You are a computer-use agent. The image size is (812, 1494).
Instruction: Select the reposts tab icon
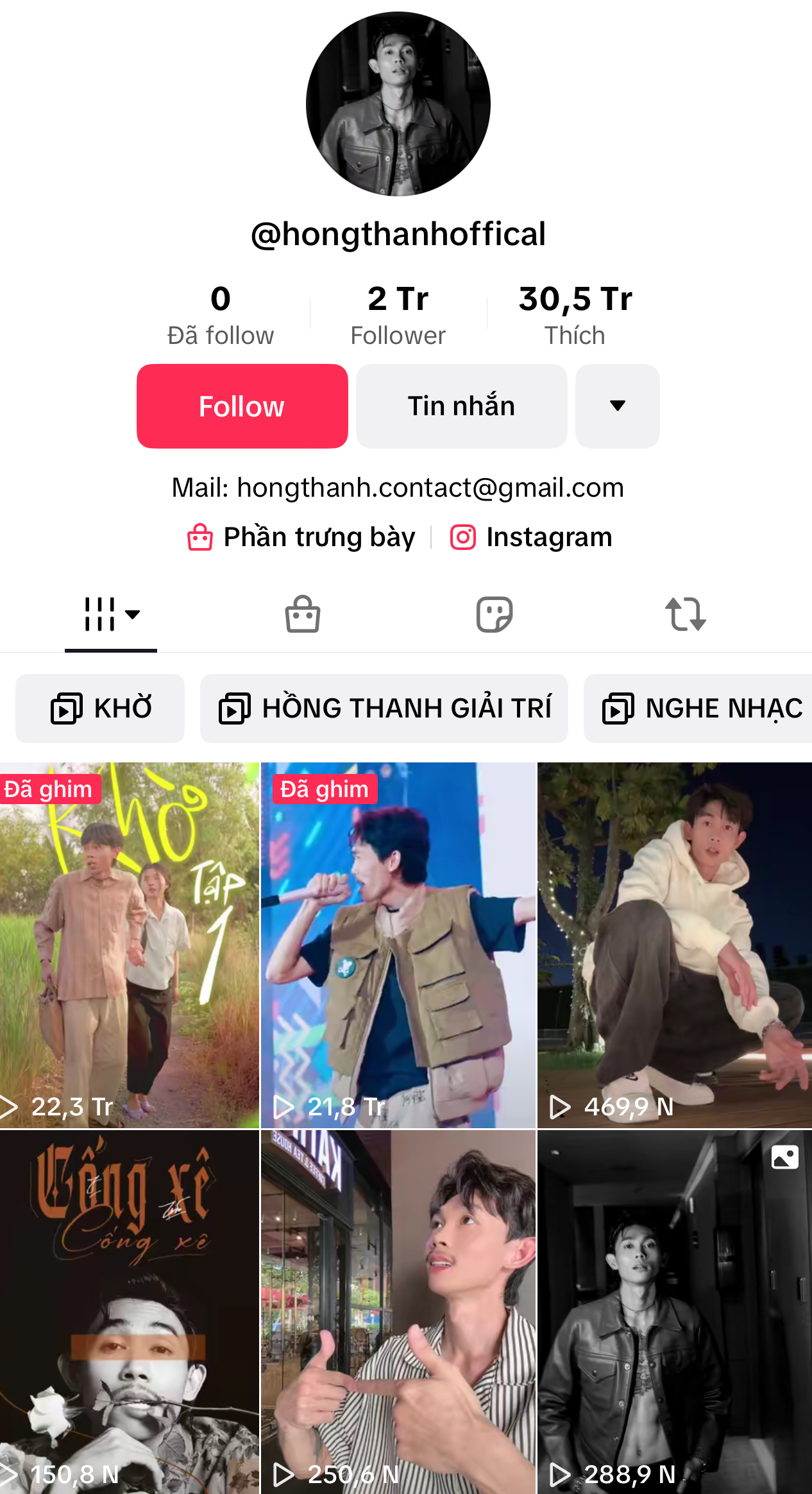[x=686, y=615]
